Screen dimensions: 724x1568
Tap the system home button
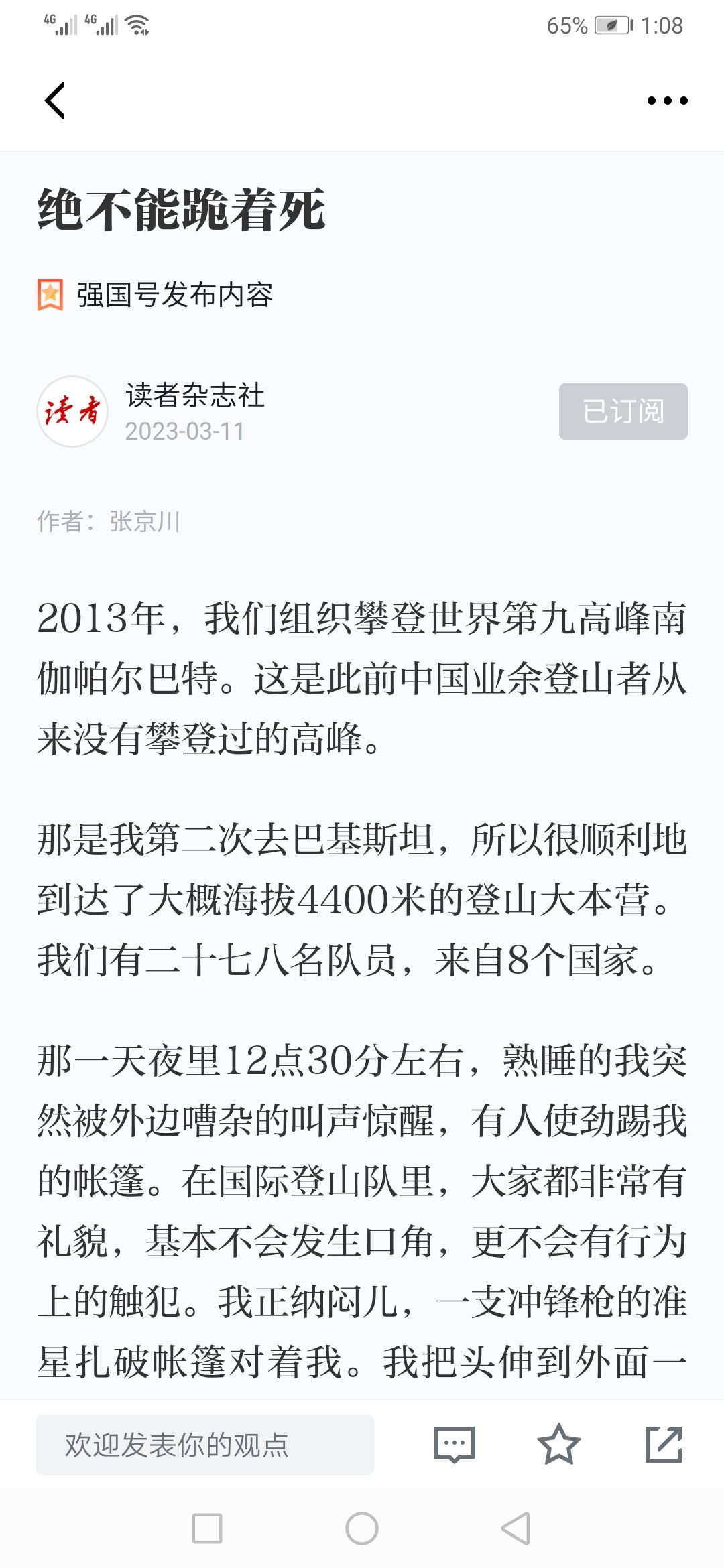[x=362, y=1529]
